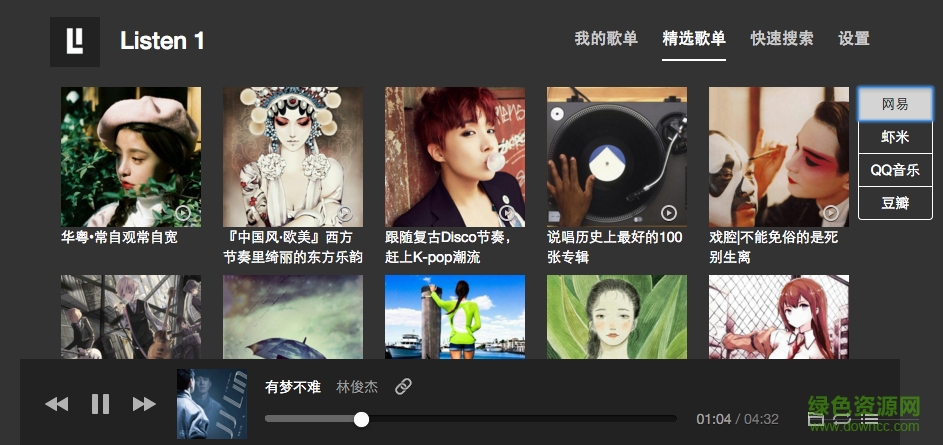Go to 快速搜索 tab
This screenshot has height=445, width=943.
tap(782, 39)
